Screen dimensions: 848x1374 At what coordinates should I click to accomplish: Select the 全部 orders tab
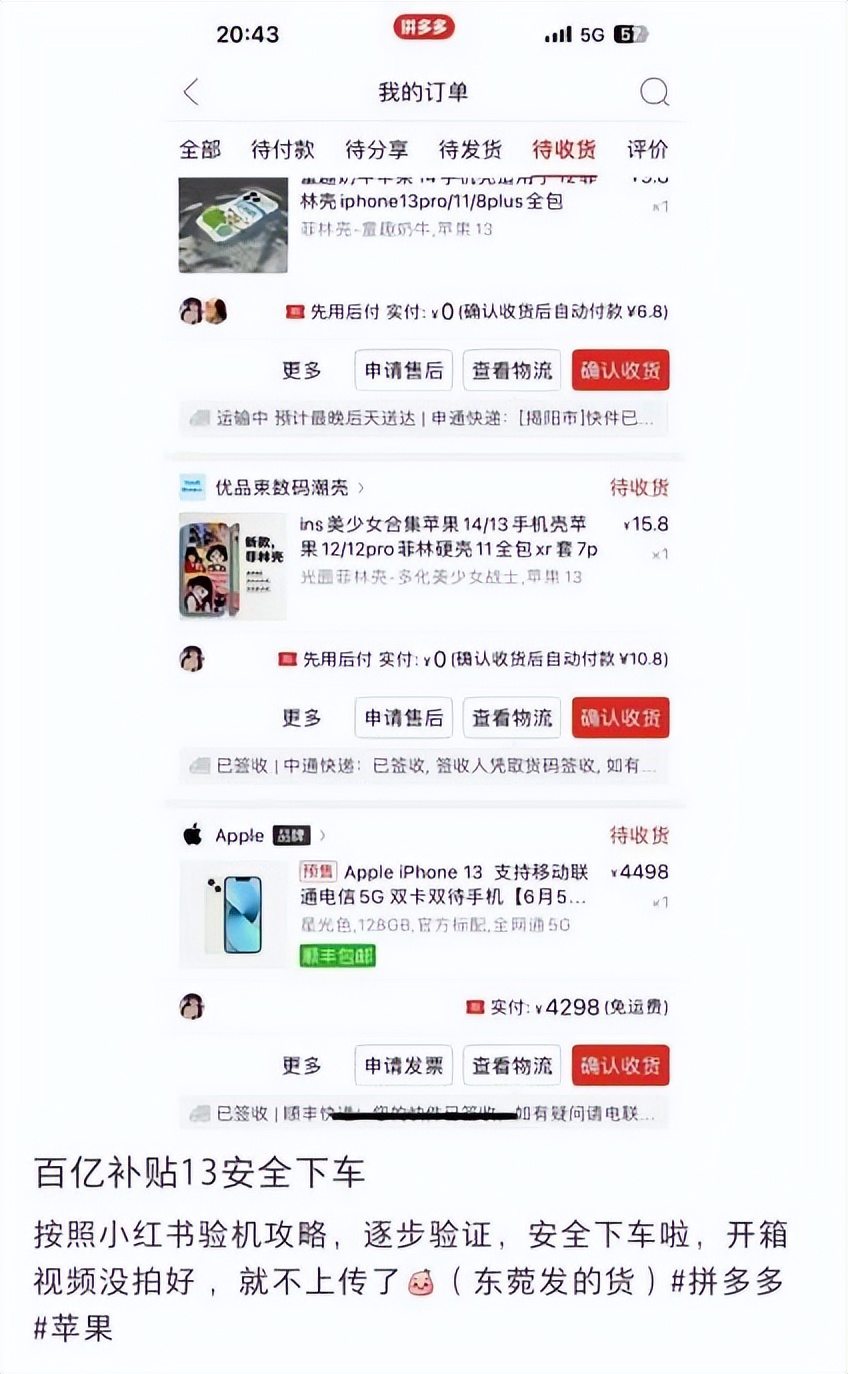200,149
